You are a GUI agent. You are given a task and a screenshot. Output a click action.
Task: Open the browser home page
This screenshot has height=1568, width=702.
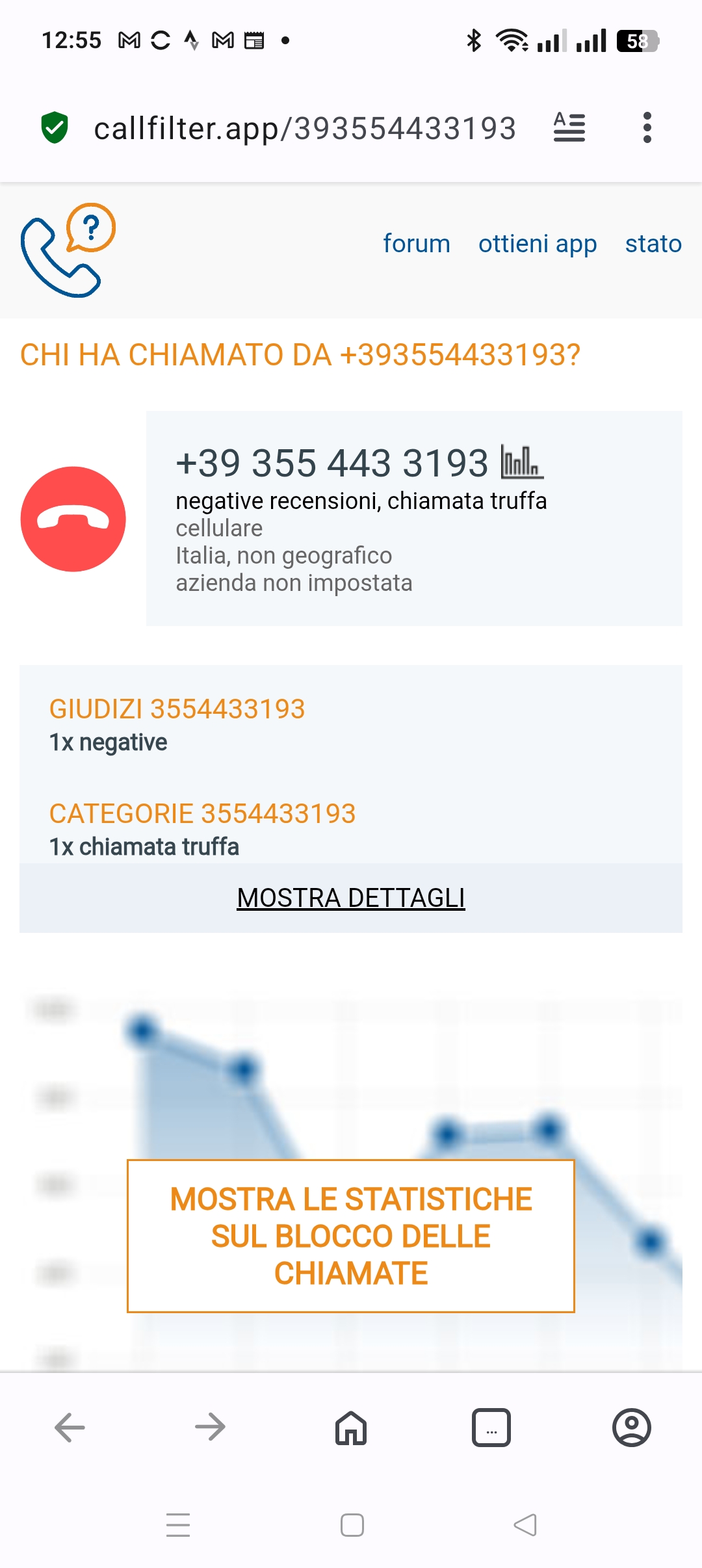(351, 1428)
